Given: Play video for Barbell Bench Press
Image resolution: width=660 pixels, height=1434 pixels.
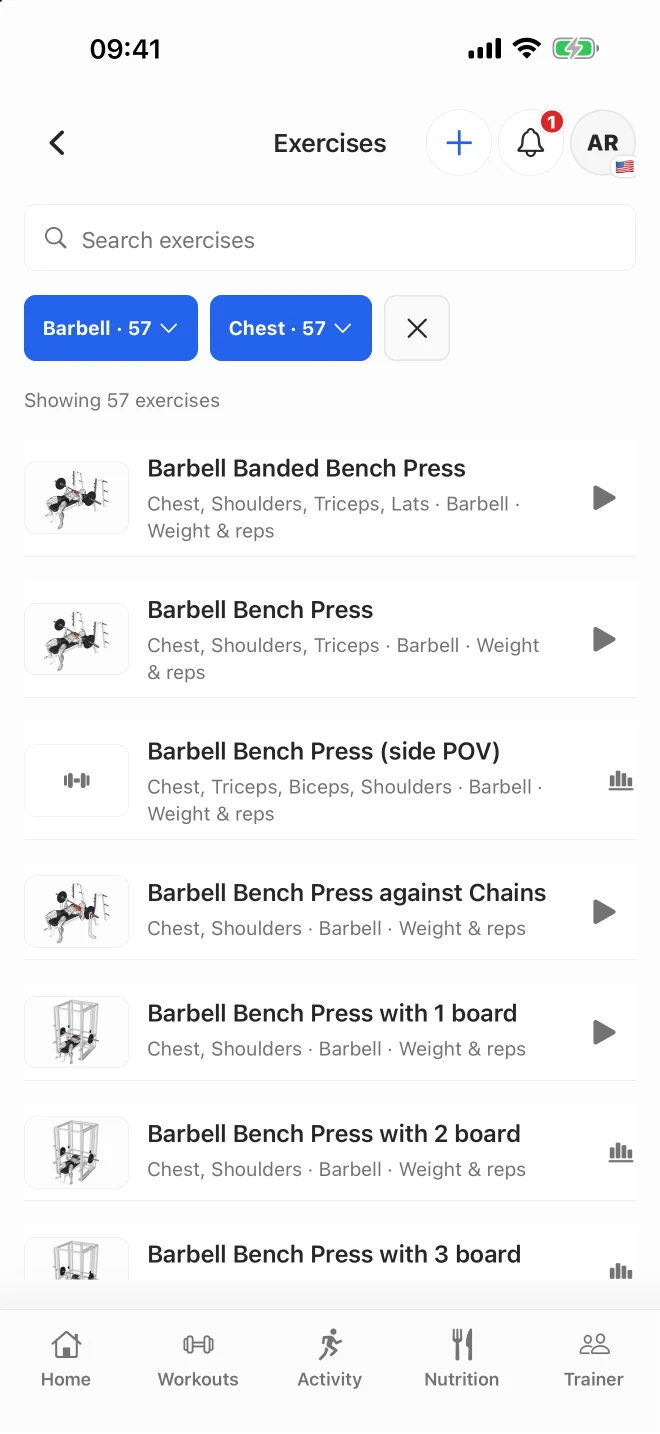Looking at the screenshot, I should point(603,639).
